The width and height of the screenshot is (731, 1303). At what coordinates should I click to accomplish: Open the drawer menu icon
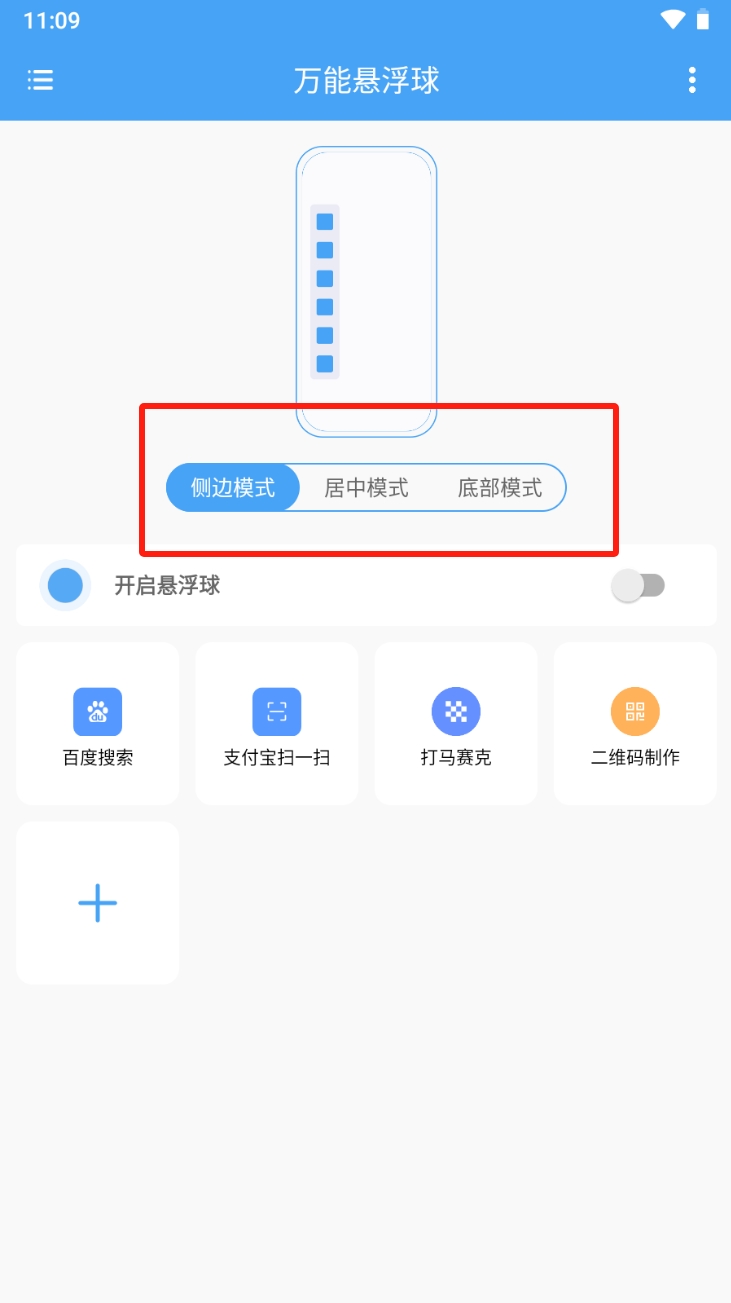pos(40,80)
